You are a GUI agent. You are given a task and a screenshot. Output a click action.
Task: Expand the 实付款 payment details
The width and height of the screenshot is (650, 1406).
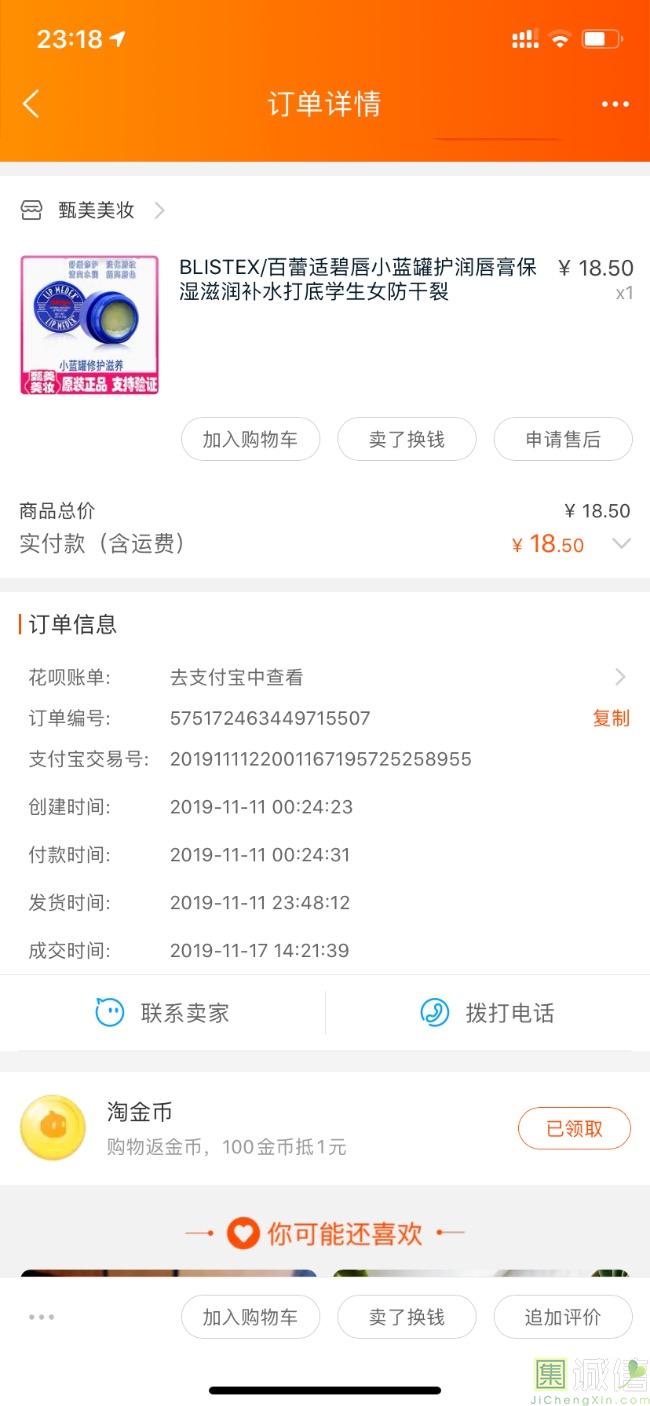[x=621, y=544]
